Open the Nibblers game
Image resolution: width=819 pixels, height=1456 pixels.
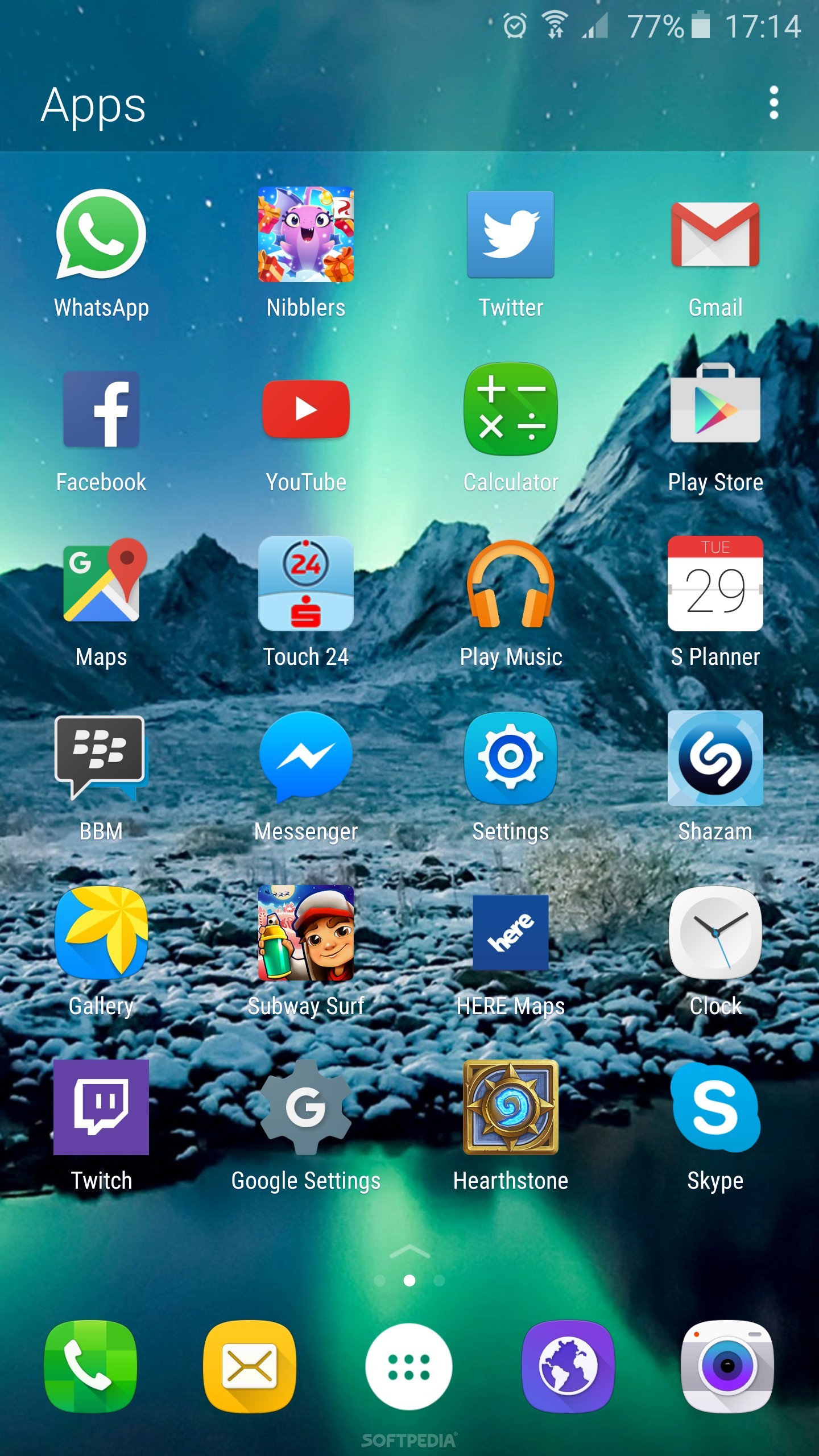pyautogui.click(x=306, y=234)
